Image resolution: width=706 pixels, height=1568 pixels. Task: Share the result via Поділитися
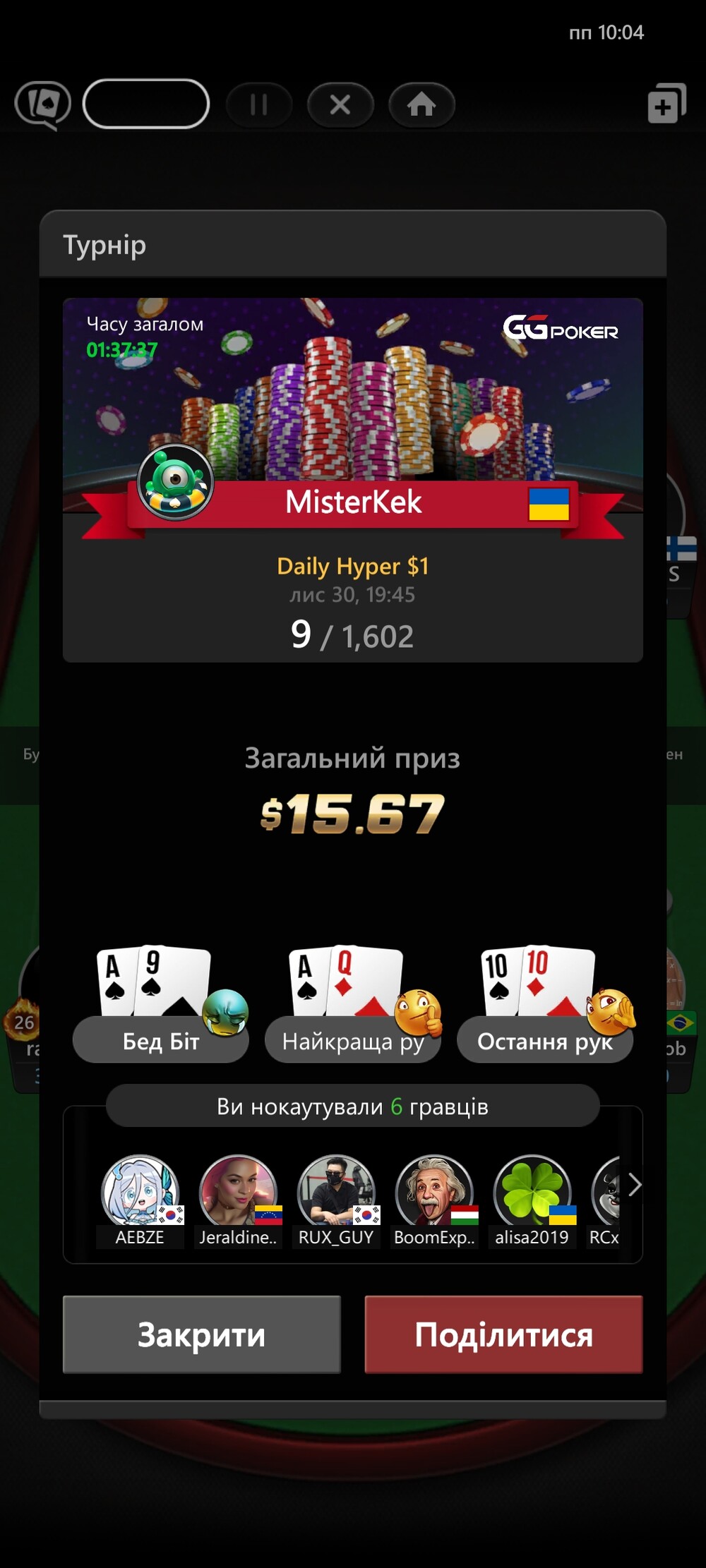pyautogui.click(x=503, y=1334)
